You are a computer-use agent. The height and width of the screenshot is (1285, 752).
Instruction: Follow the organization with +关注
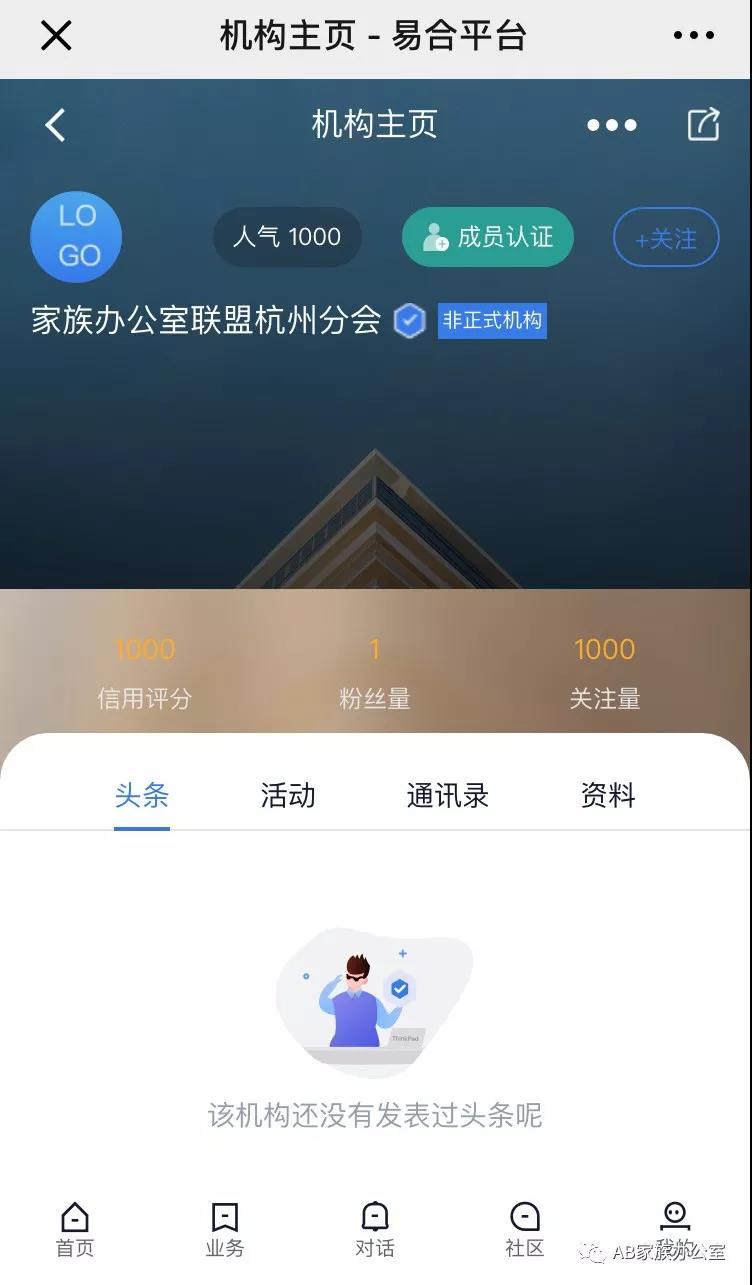(665, 238)
